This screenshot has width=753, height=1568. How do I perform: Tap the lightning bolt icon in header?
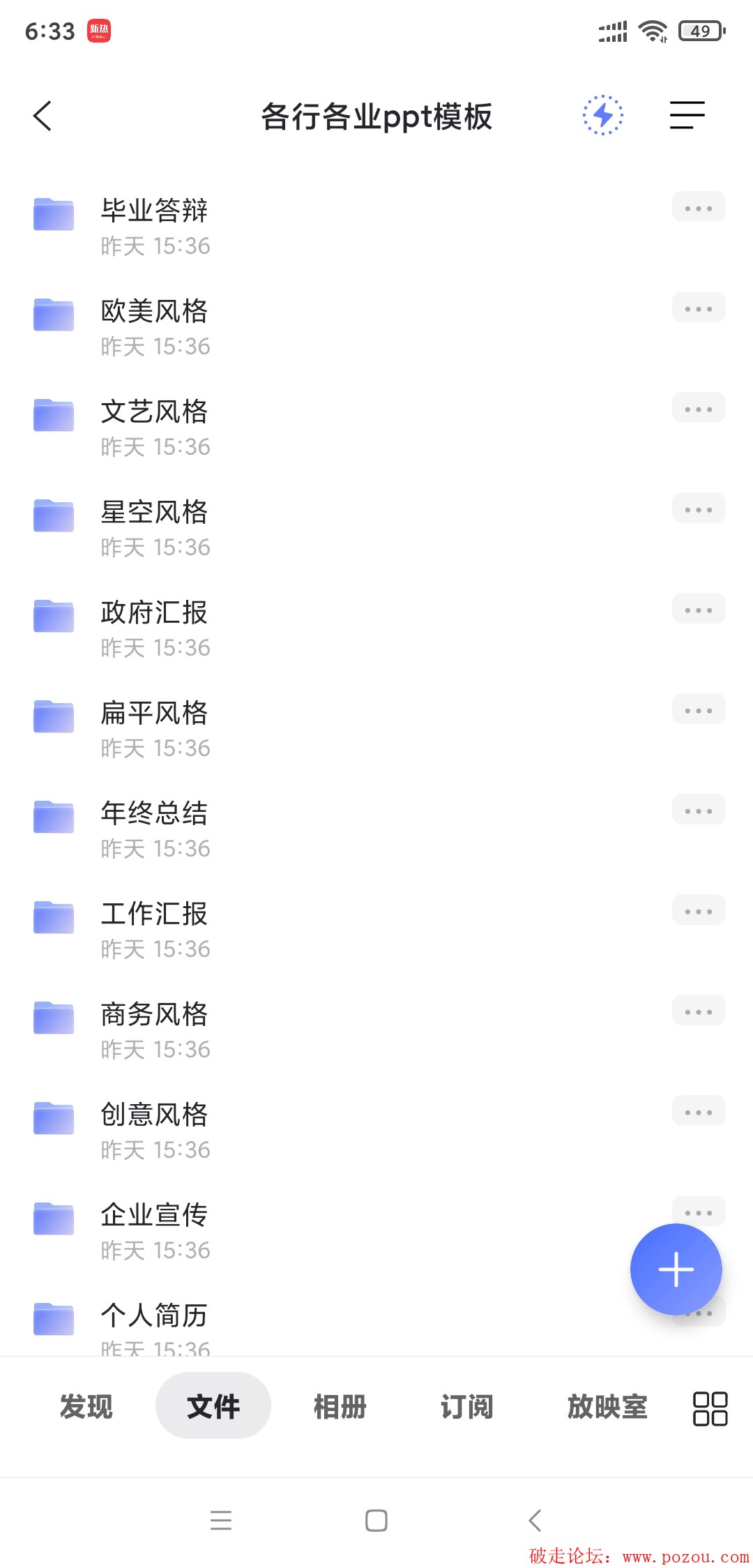coord(603,115)
